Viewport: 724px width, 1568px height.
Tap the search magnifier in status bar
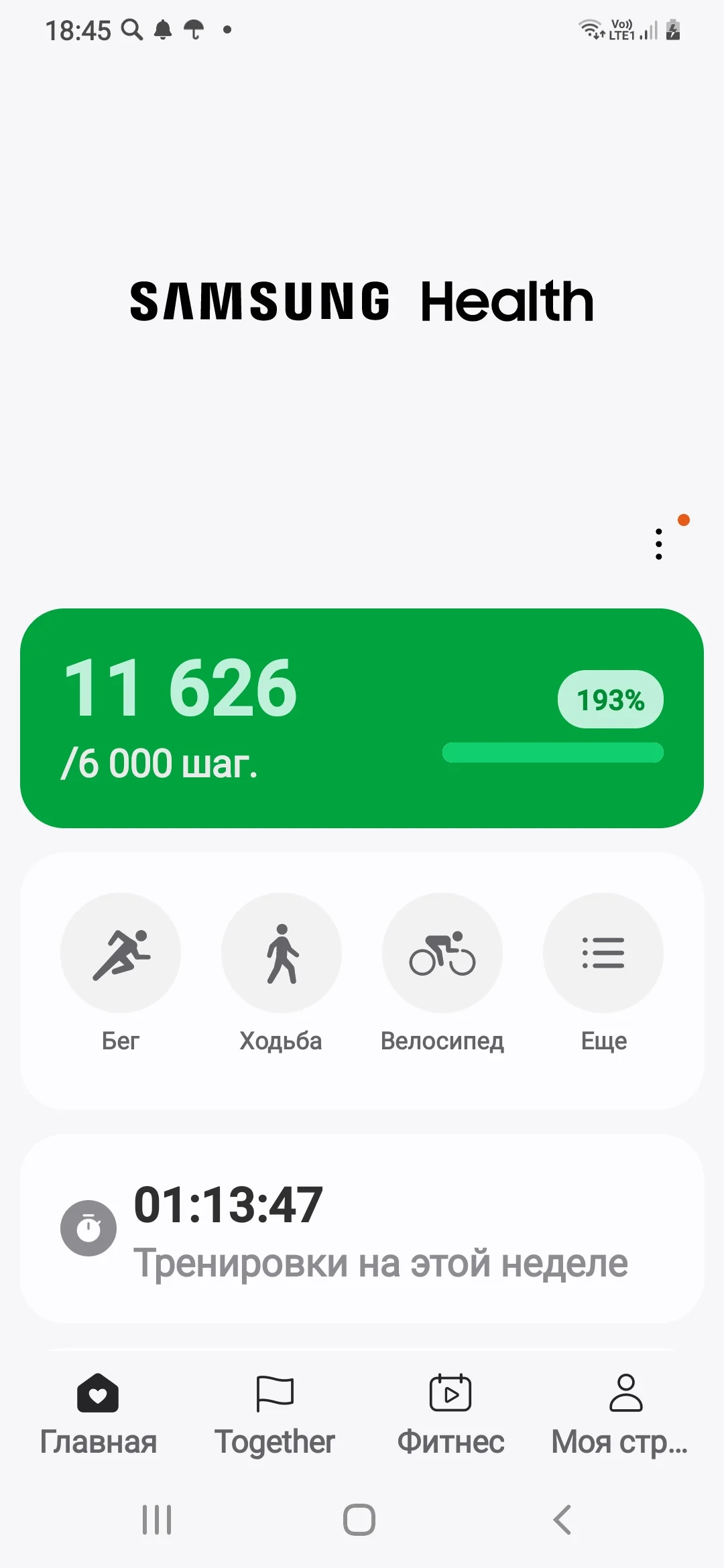tap(132, 29)
